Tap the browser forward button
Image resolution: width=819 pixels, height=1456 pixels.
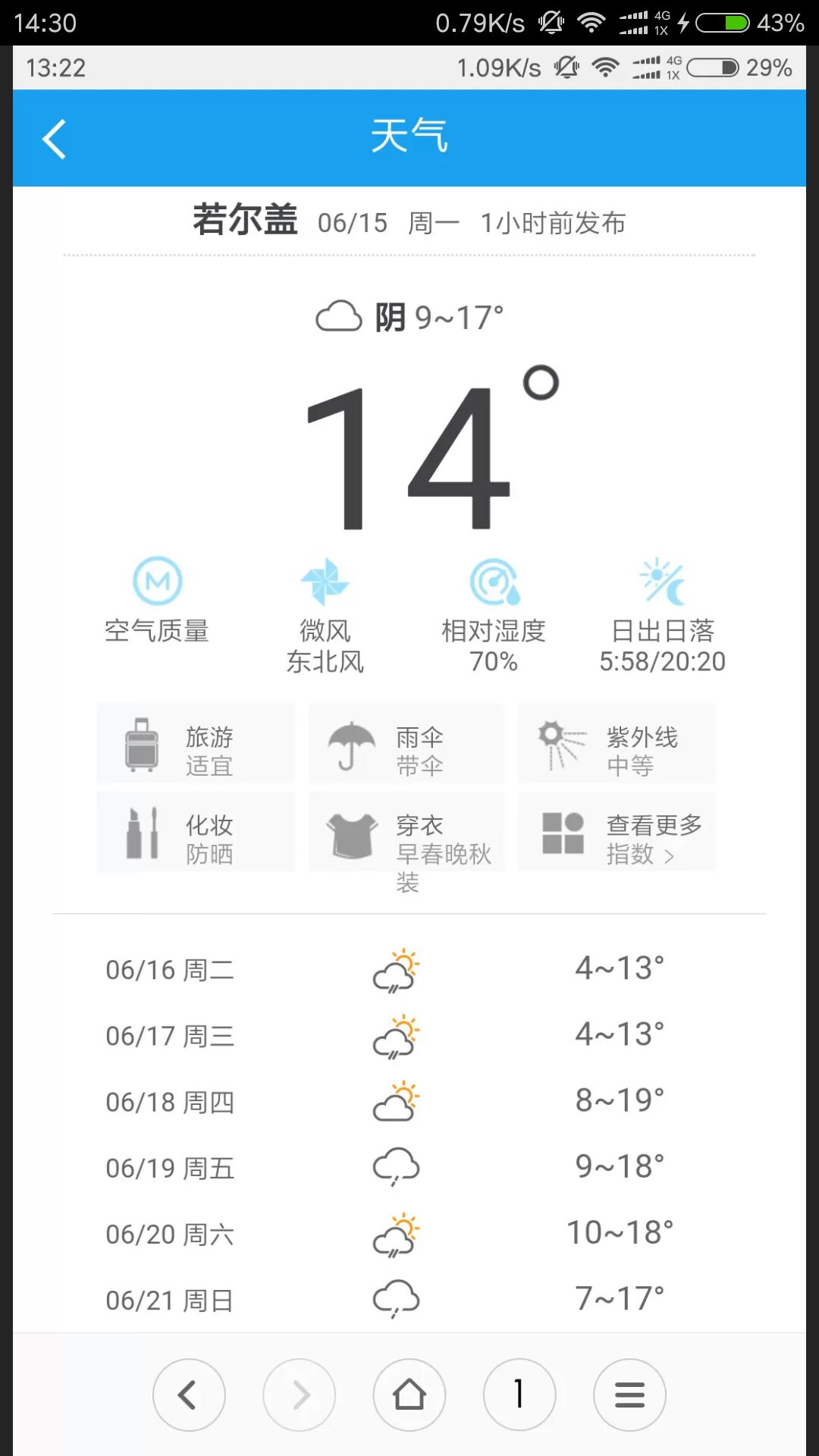(x=300, y=1395)
